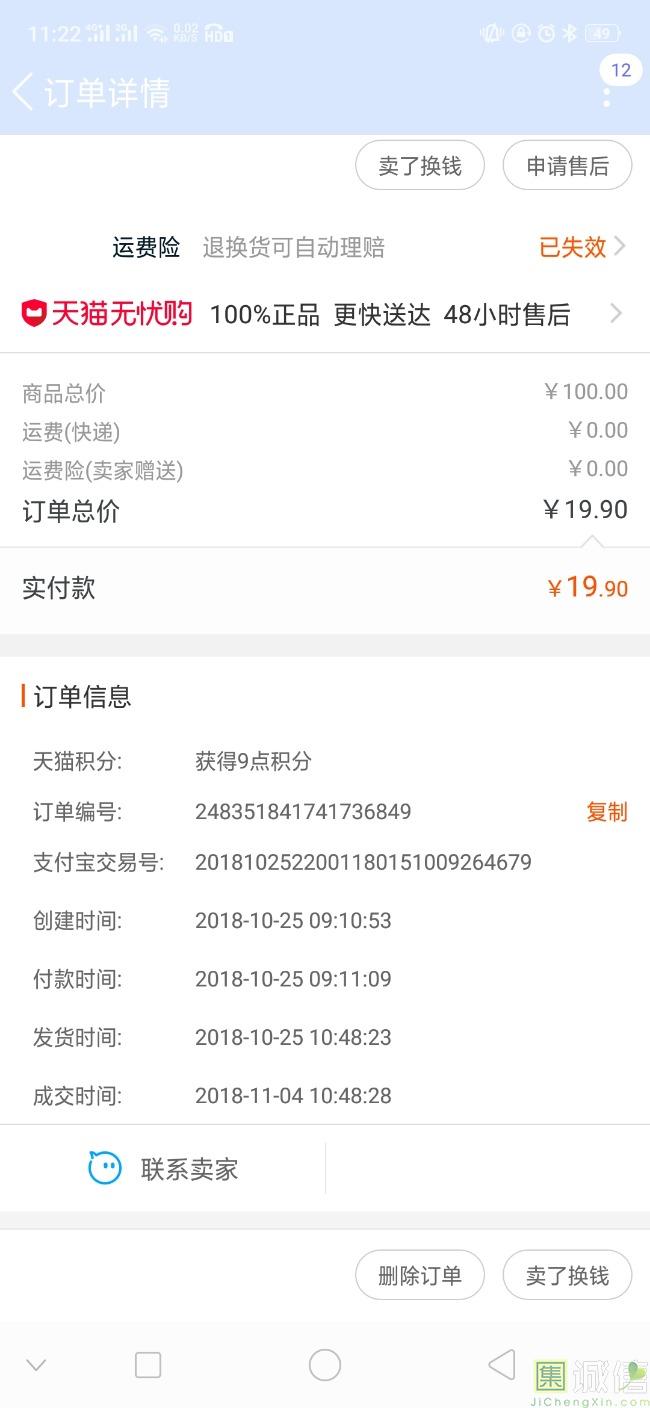The width and height of the screenshot is (650, 1408).
Task: Copy the order number with 复制
Action: click(607, 812)
